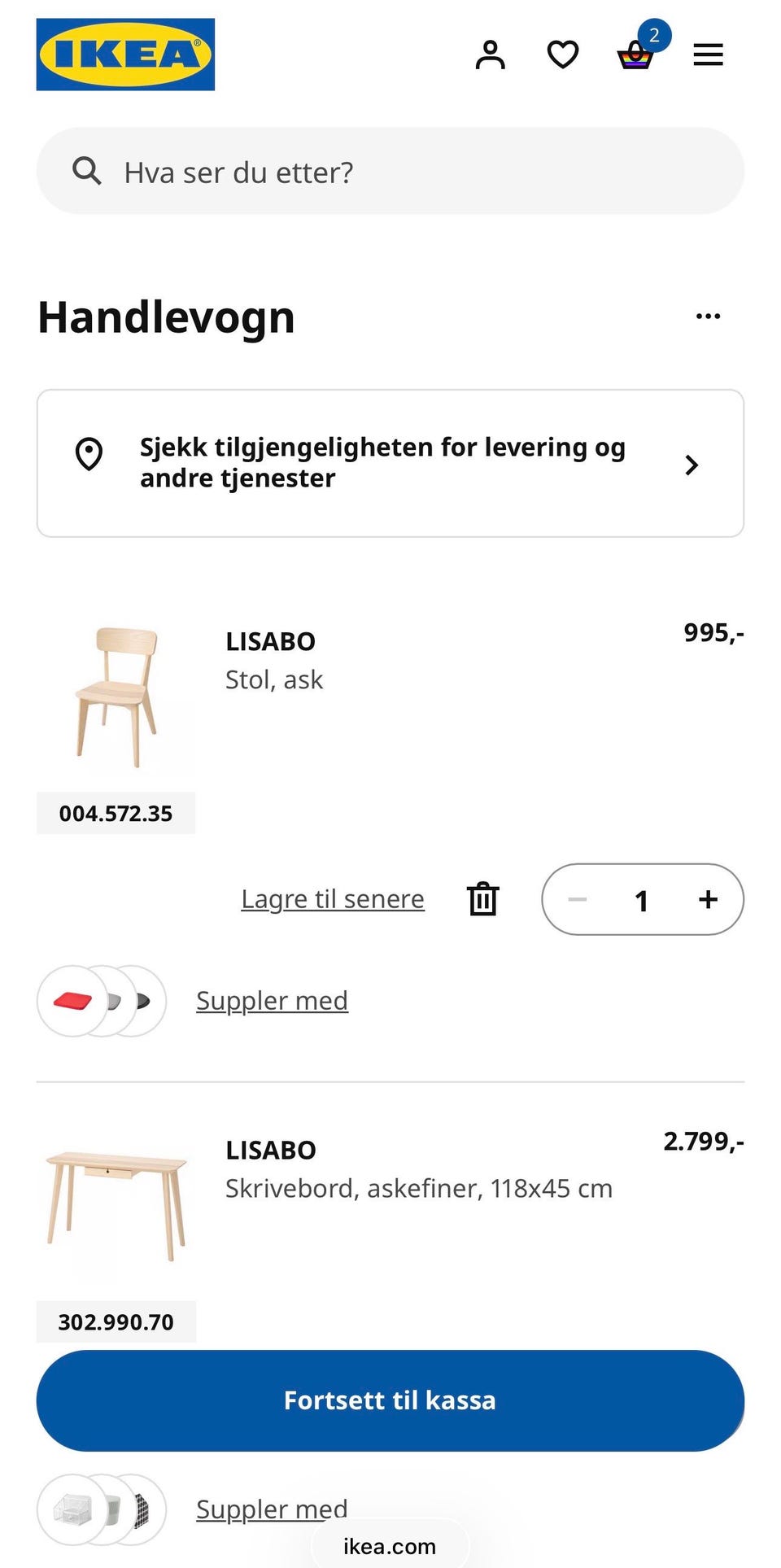Remove the LISABO chair from the cart
This screenshot has width=781, height=1568.
point(482,899)
